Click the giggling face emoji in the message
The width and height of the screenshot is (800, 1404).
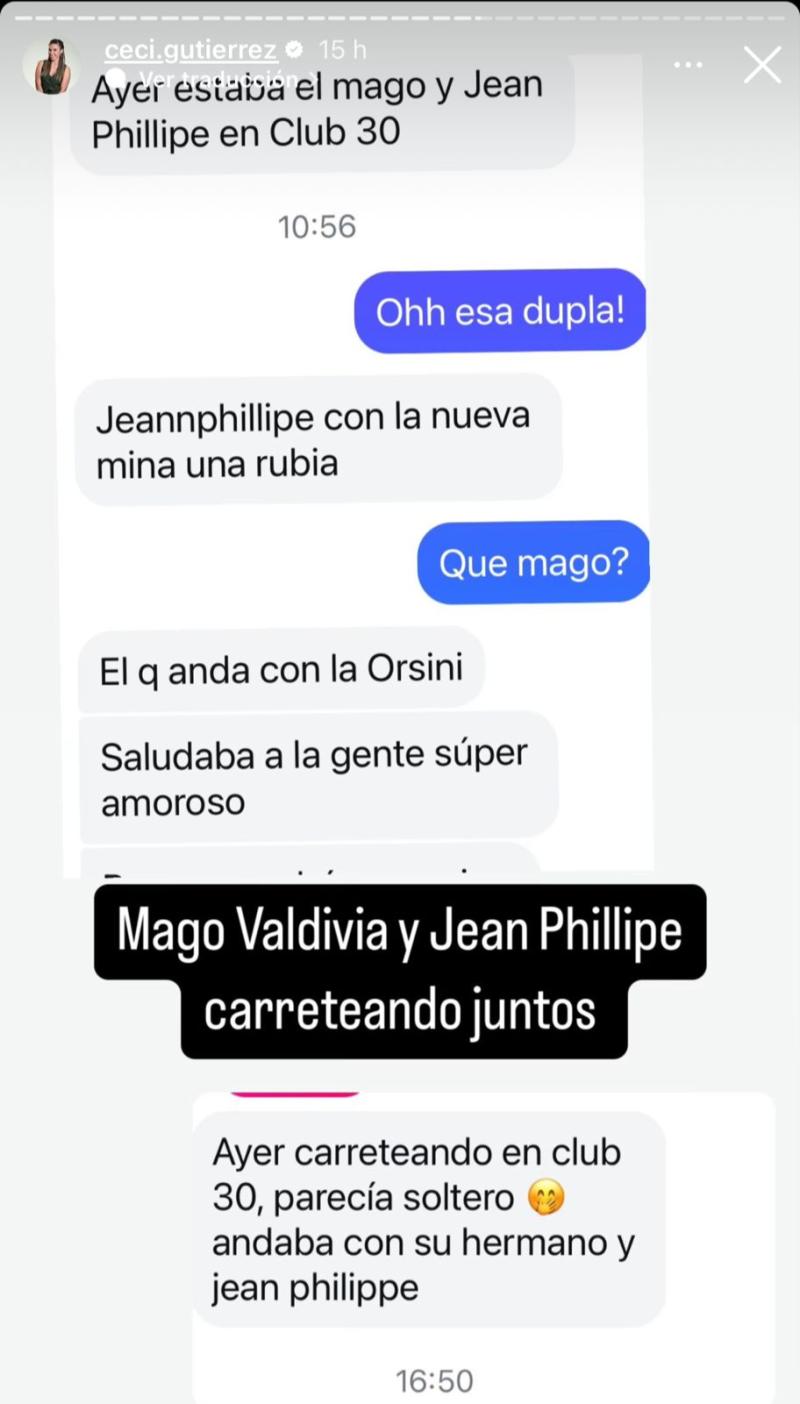tap(547, 1196)
